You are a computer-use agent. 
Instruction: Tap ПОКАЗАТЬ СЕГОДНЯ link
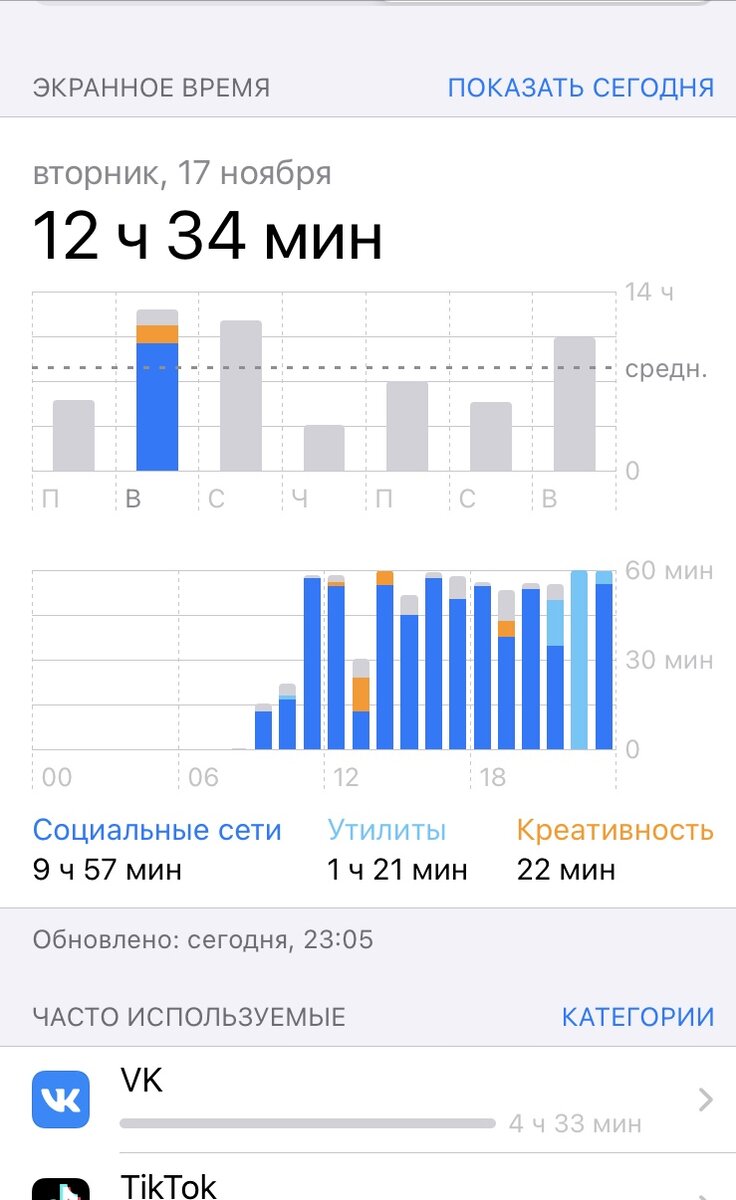pyautogui.click(x=580, y=88)
